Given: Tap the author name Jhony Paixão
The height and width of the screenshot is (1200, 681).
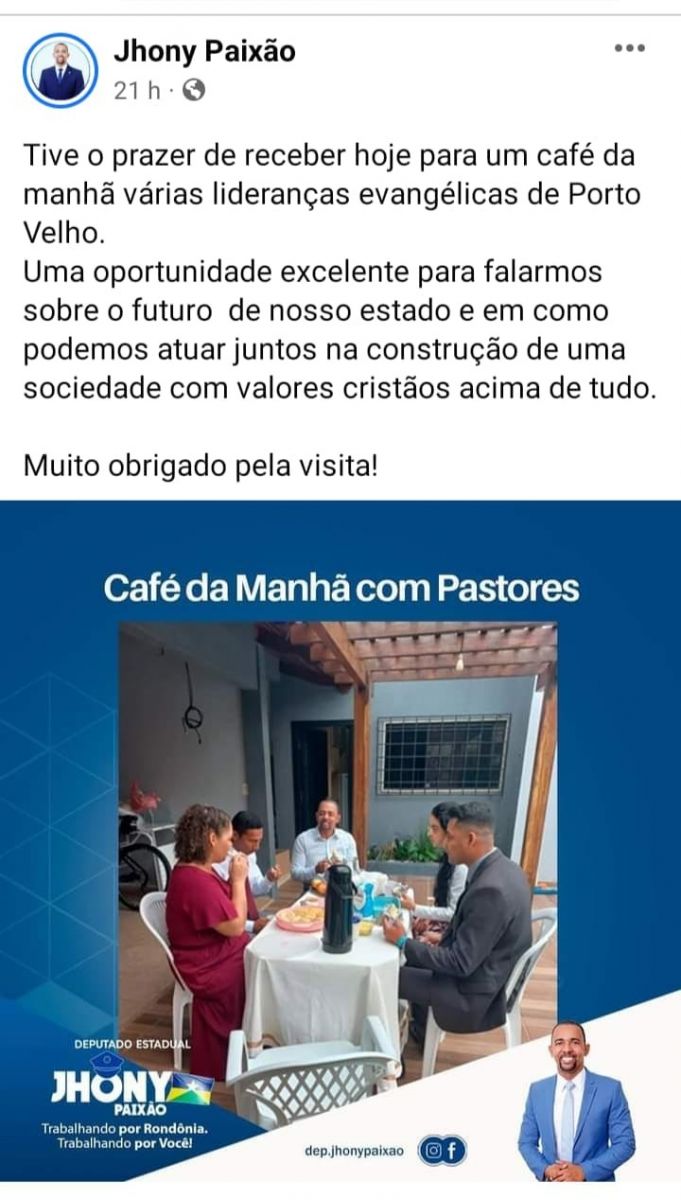Looking at the screenshot, I should [x=204, y=51].
